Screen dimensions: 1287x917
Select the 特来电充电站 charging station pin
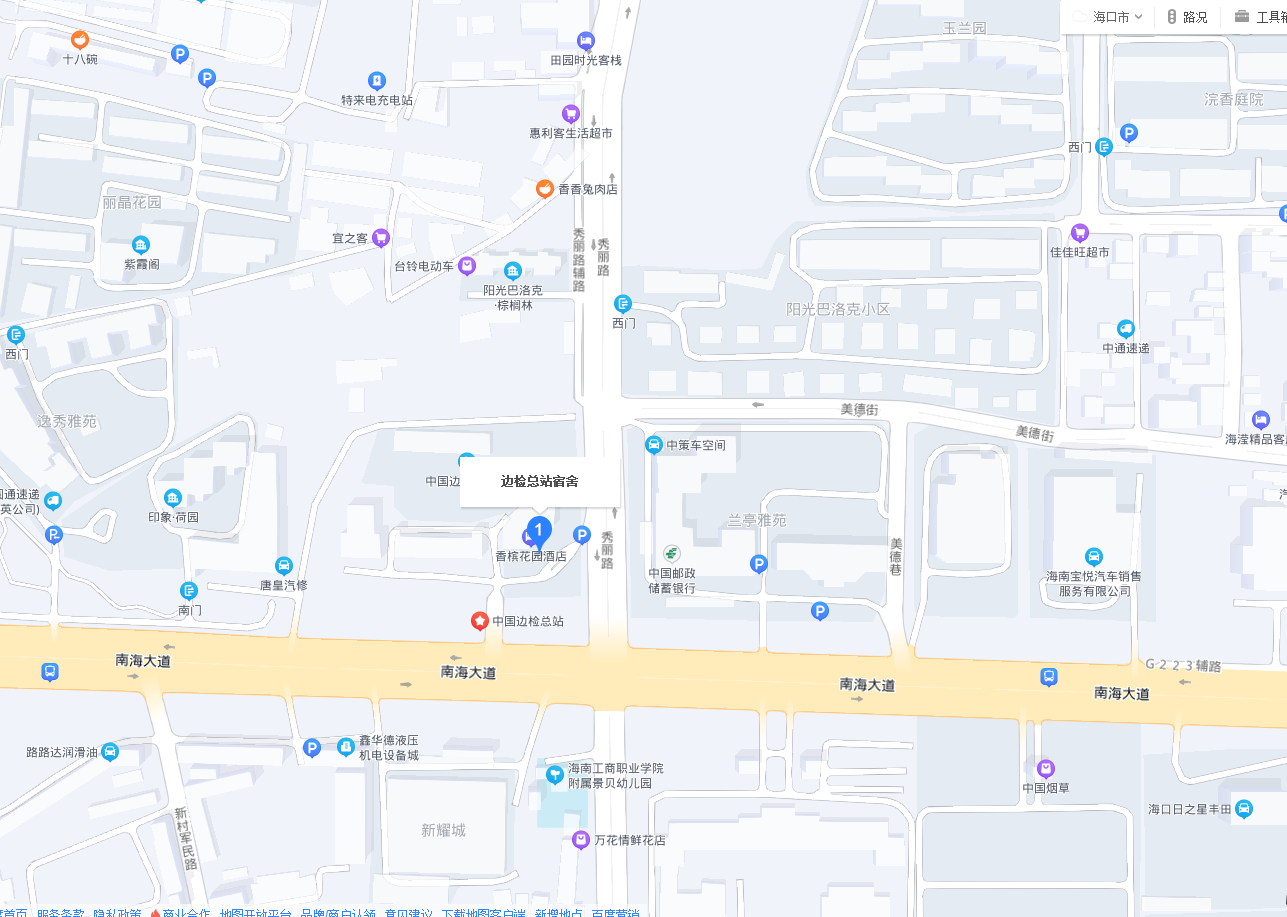pos(376,81)
